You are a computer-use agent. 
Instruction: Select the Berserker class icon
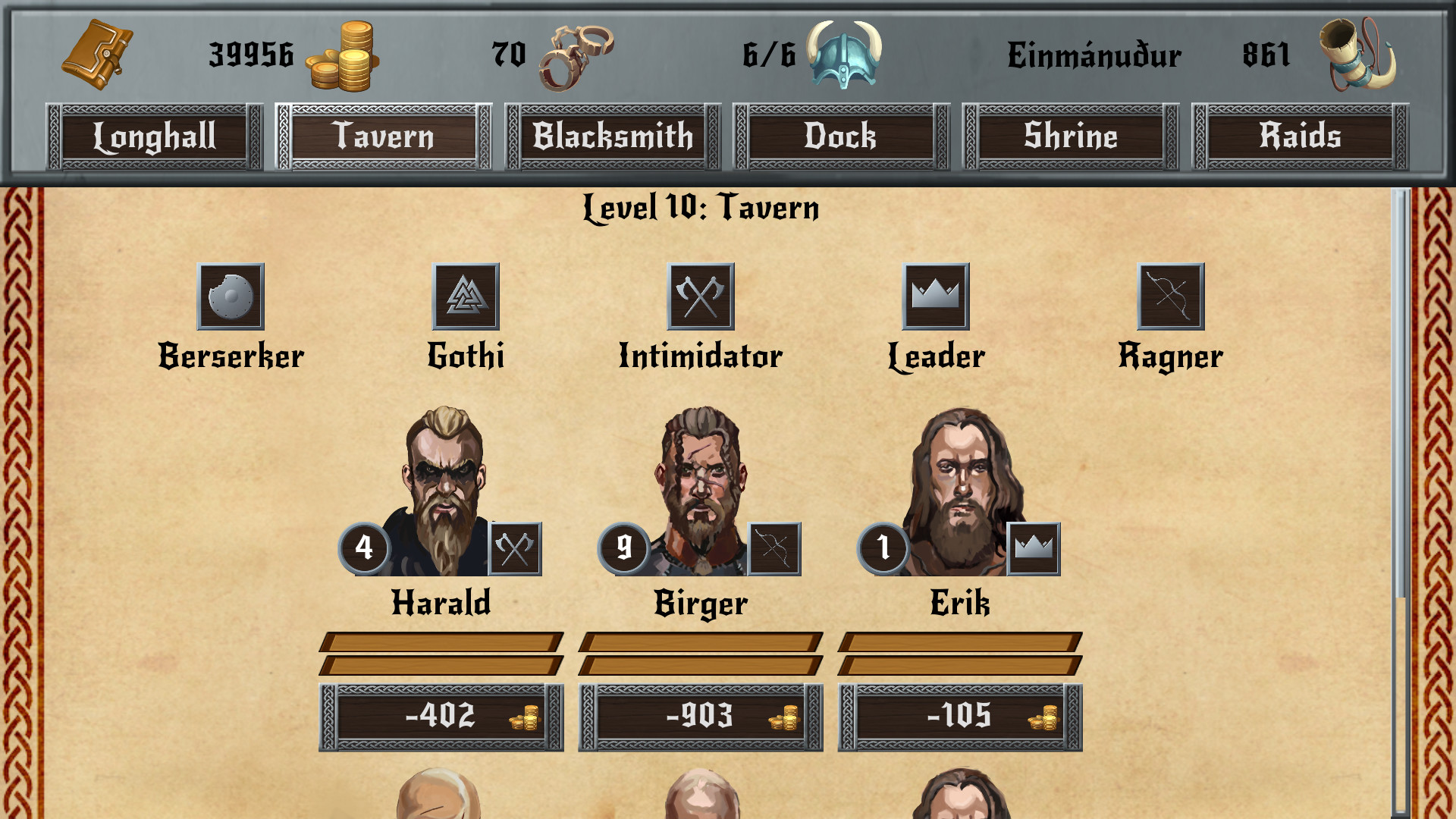point(231,297)
